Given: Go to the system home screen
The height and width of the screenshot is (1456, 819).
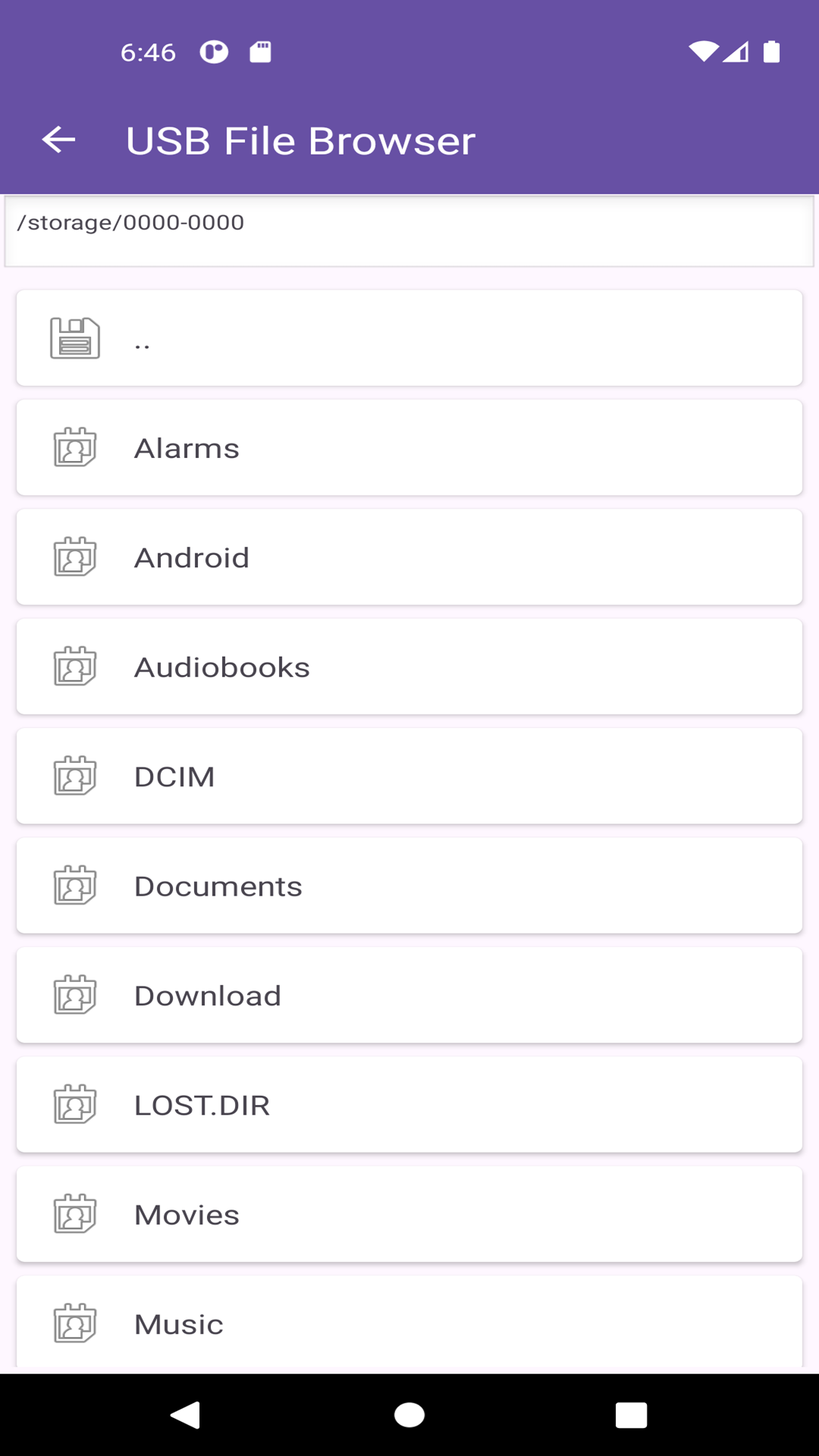Looking at the screenshot, I should (409, 1415).
